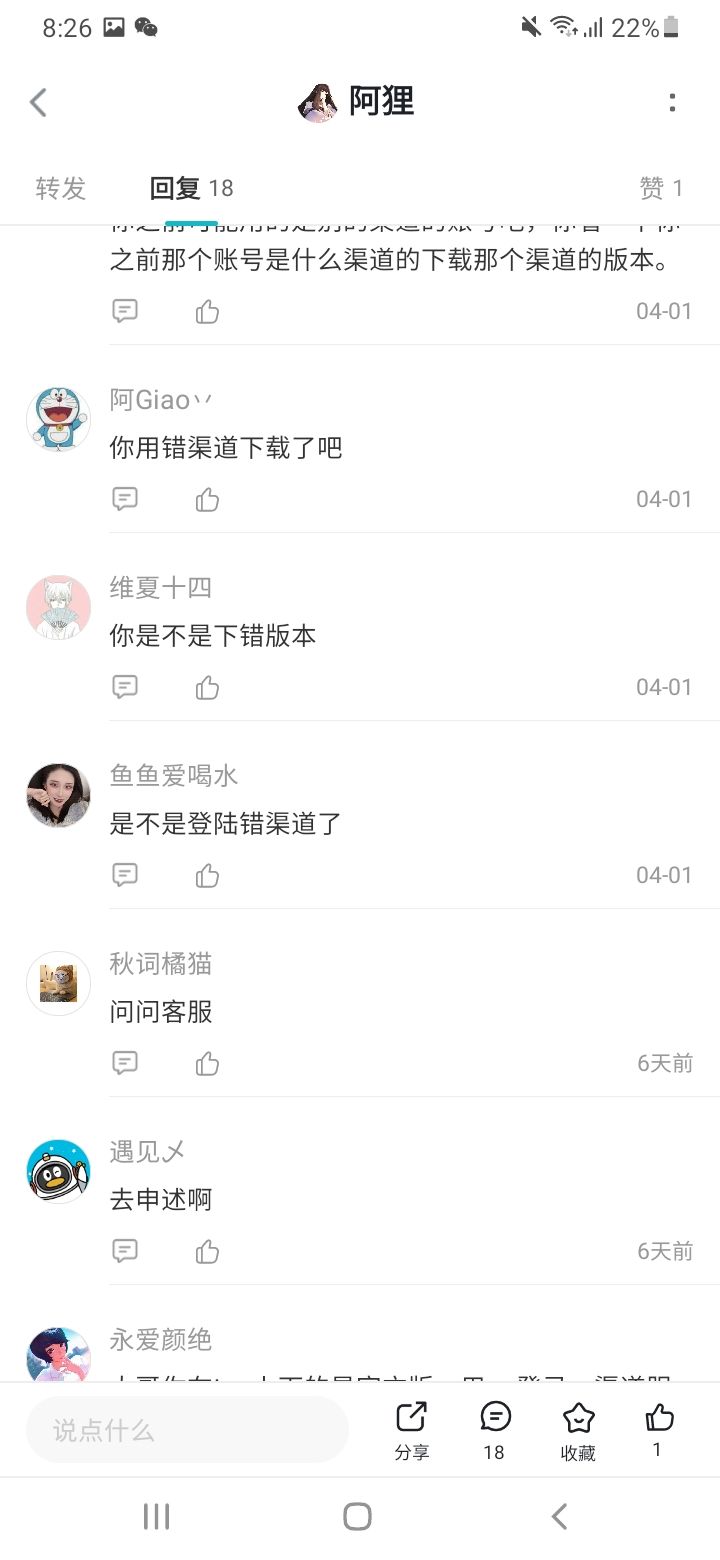This screenshot has height=1560, width=720.
Task: Switch to the 转发 tab
Action: coord(61,188)
